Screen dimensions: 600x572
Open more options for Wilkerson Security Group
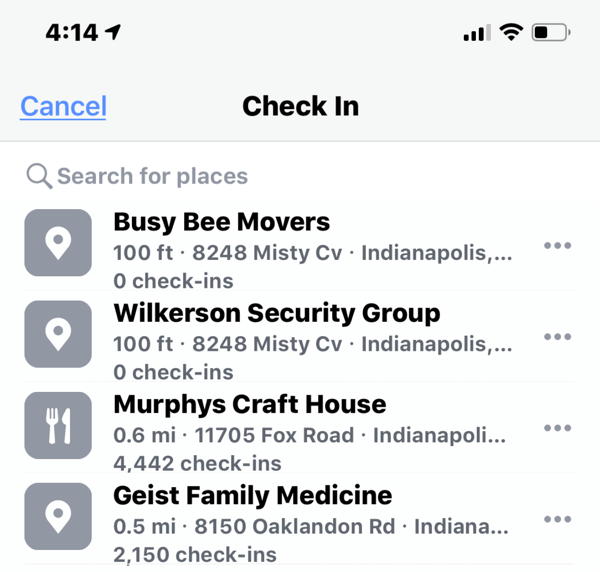(557, 337)
